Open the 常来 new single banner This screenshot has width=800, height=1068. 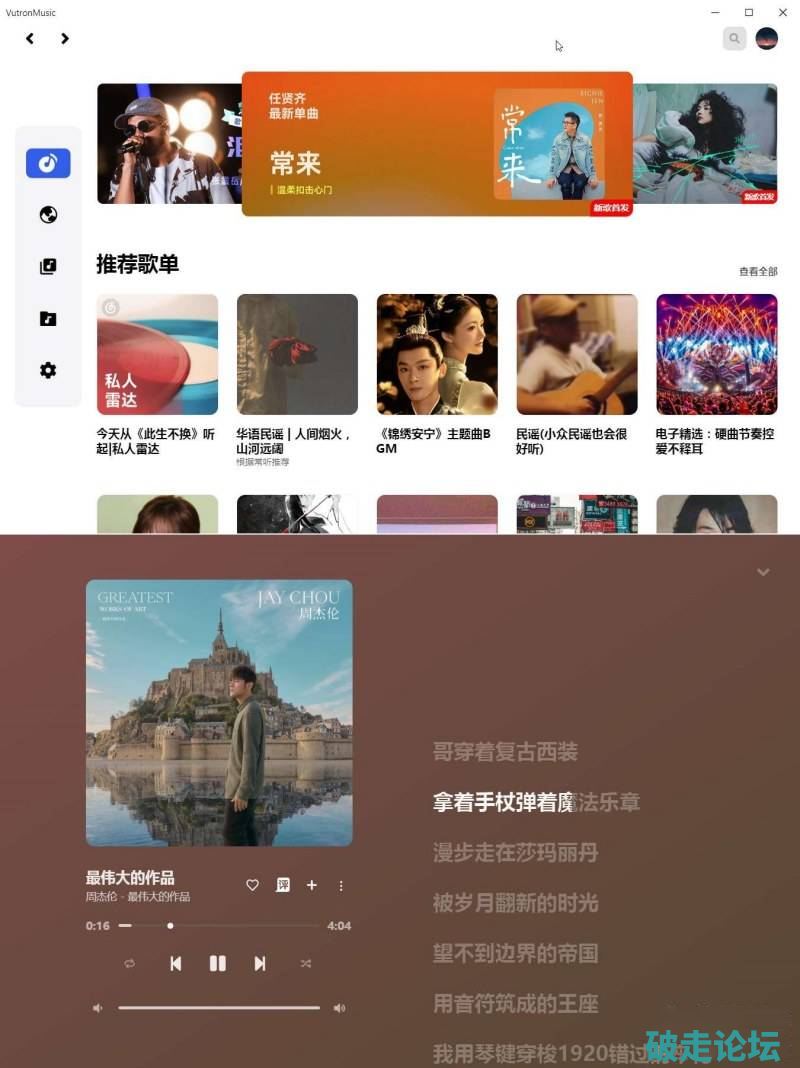pyautogui.click(x=437, y=144)
